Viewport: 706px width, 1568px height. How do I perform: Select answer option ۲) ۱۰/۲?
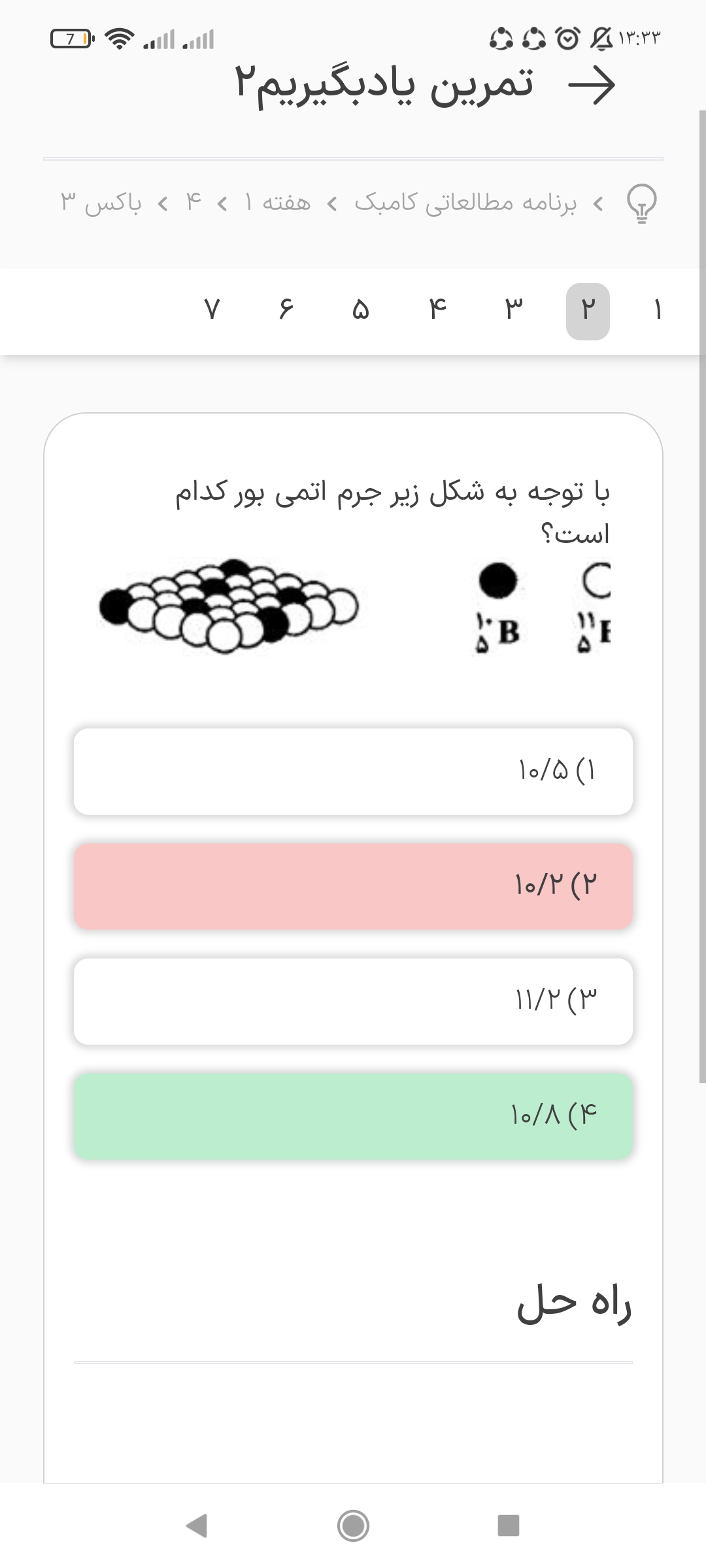click(x=353, y=887)
